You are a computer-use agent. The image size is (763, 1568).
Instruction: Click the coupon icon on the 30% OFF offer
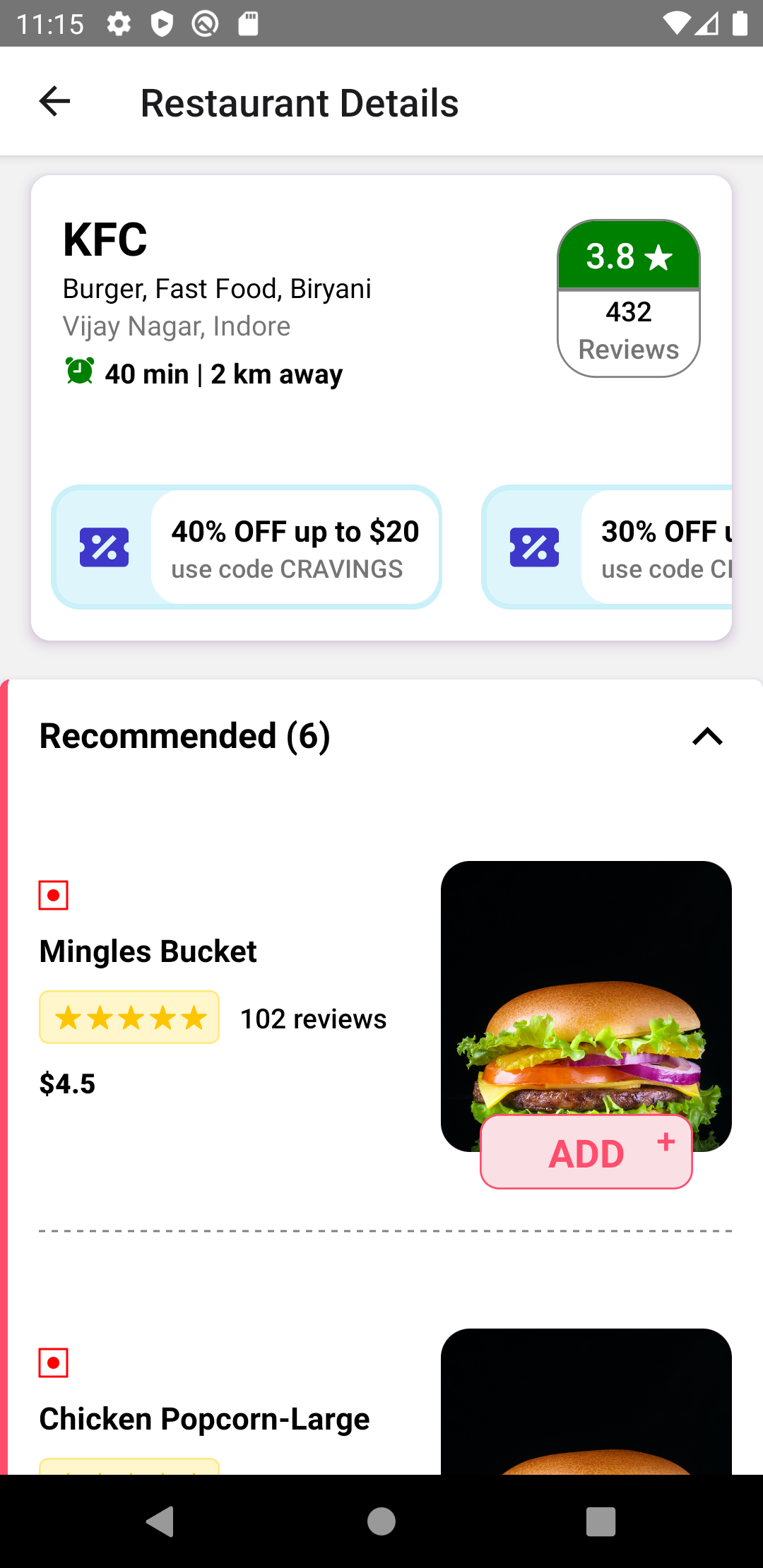[x=535, y=546]
